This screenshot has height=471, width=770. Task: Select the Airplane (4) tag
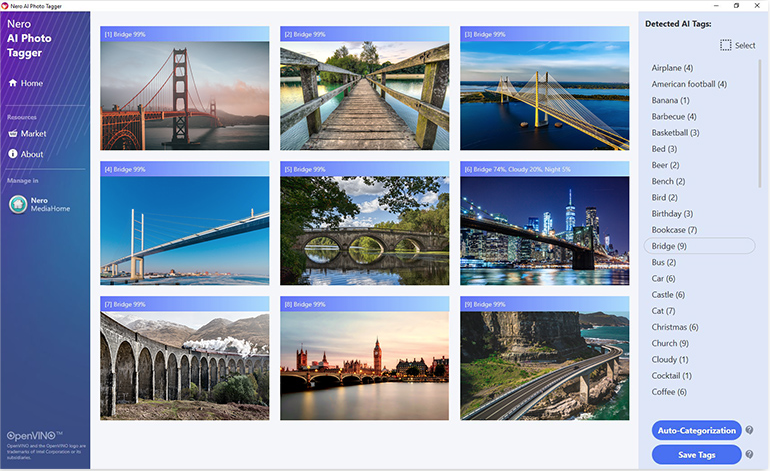tap(672, 68)
